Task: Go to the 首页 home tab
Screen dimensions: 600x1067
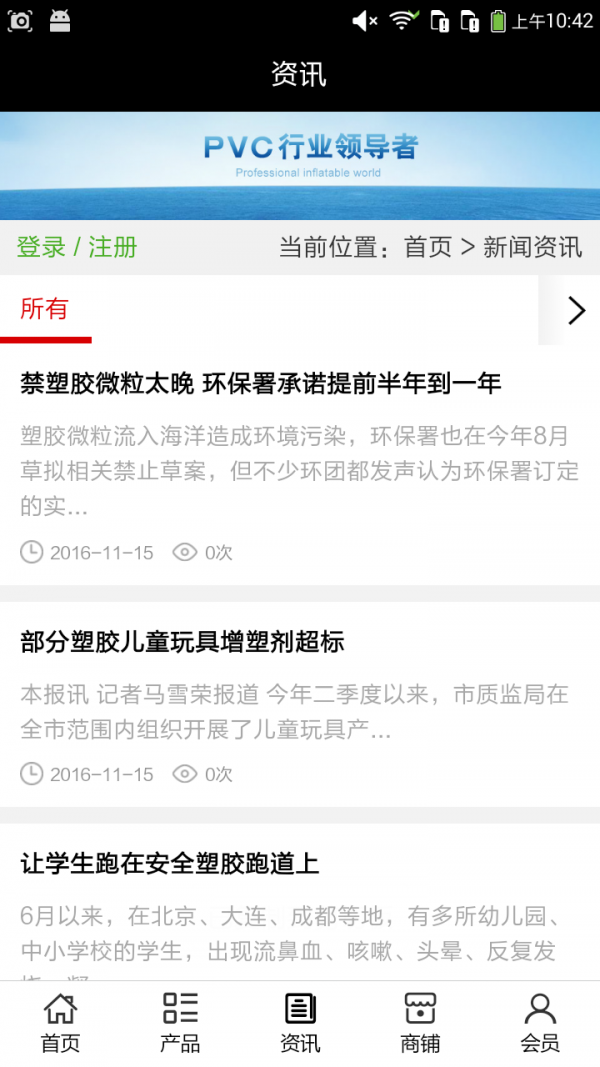Action: 60,1023
